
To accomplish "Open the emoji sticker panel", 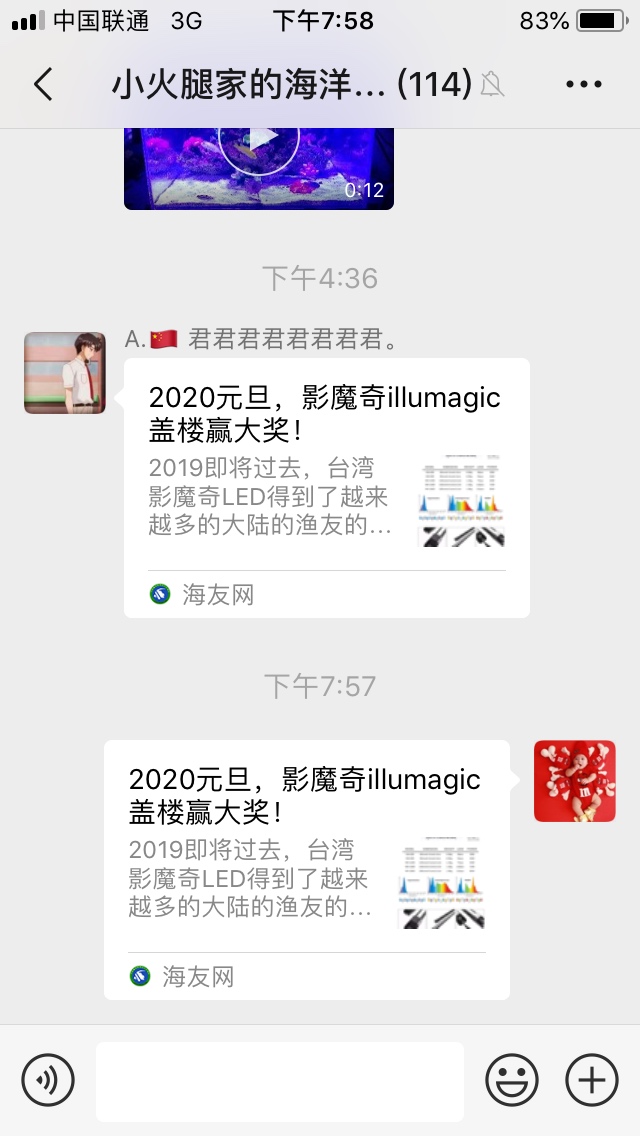I will 512,1080.
